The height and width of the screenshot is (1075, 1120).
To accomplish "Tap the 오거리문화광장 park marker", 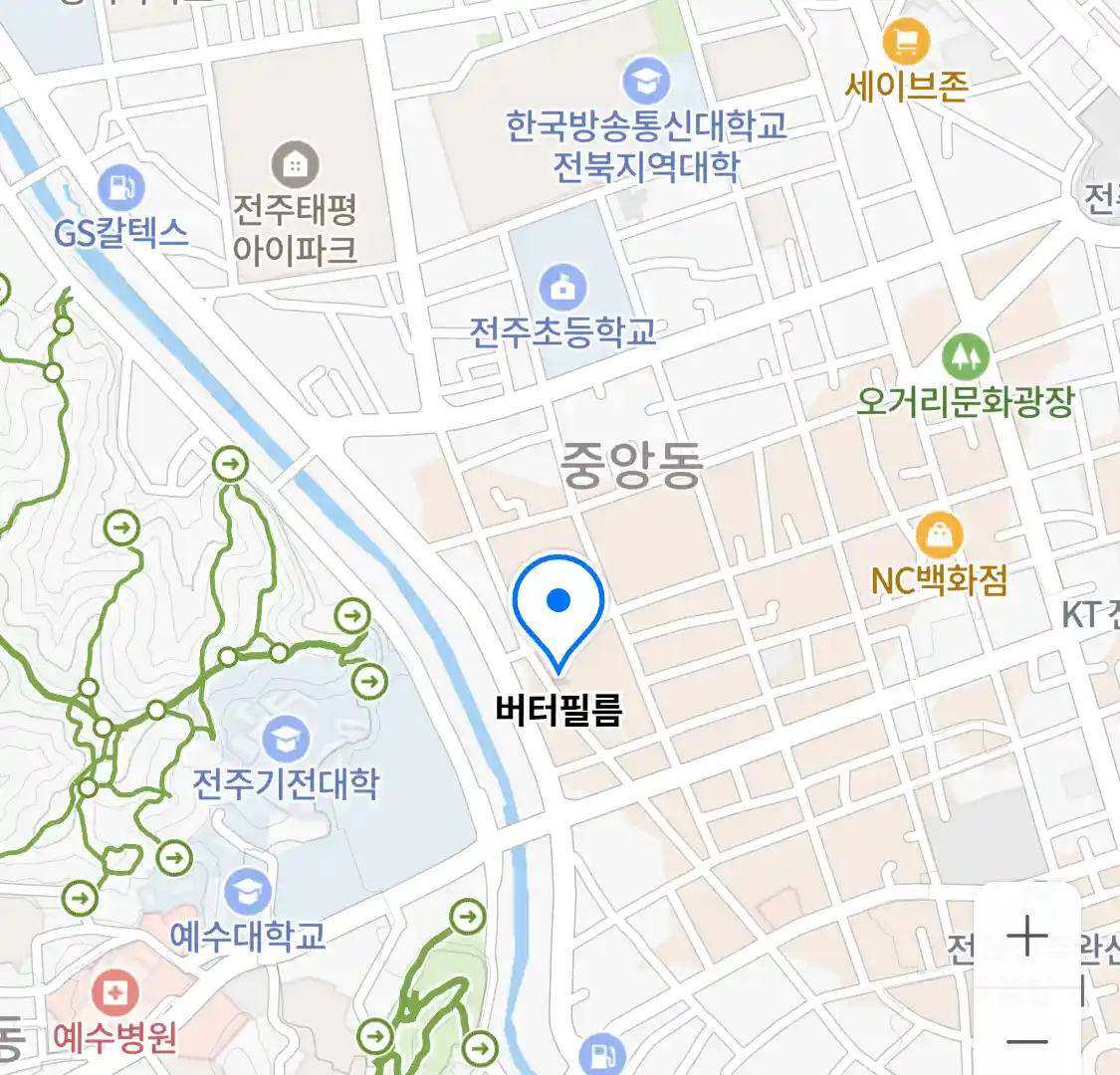I will coord(965,354).
